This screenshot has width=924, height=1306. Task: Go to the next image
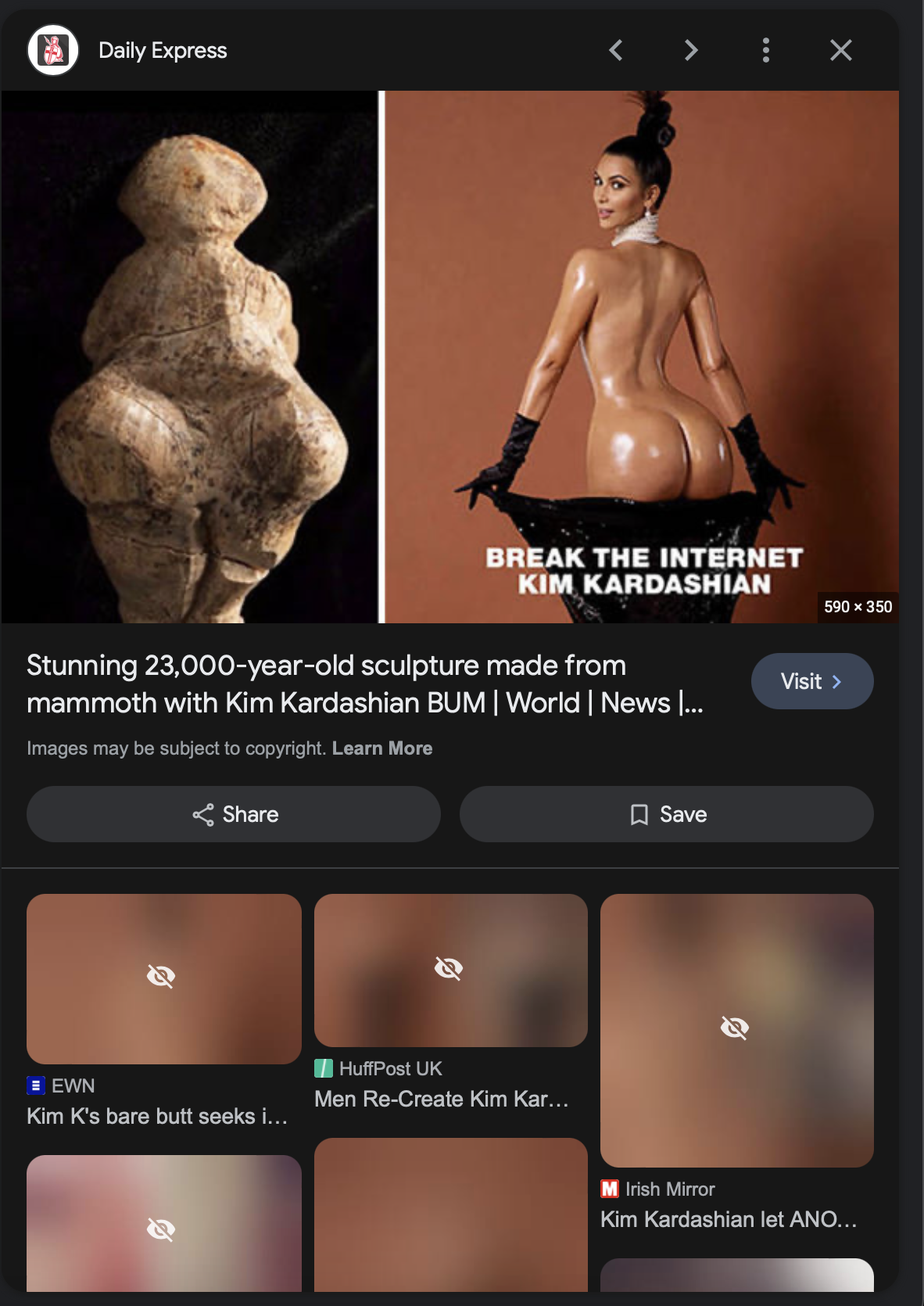tap(690, 50)
